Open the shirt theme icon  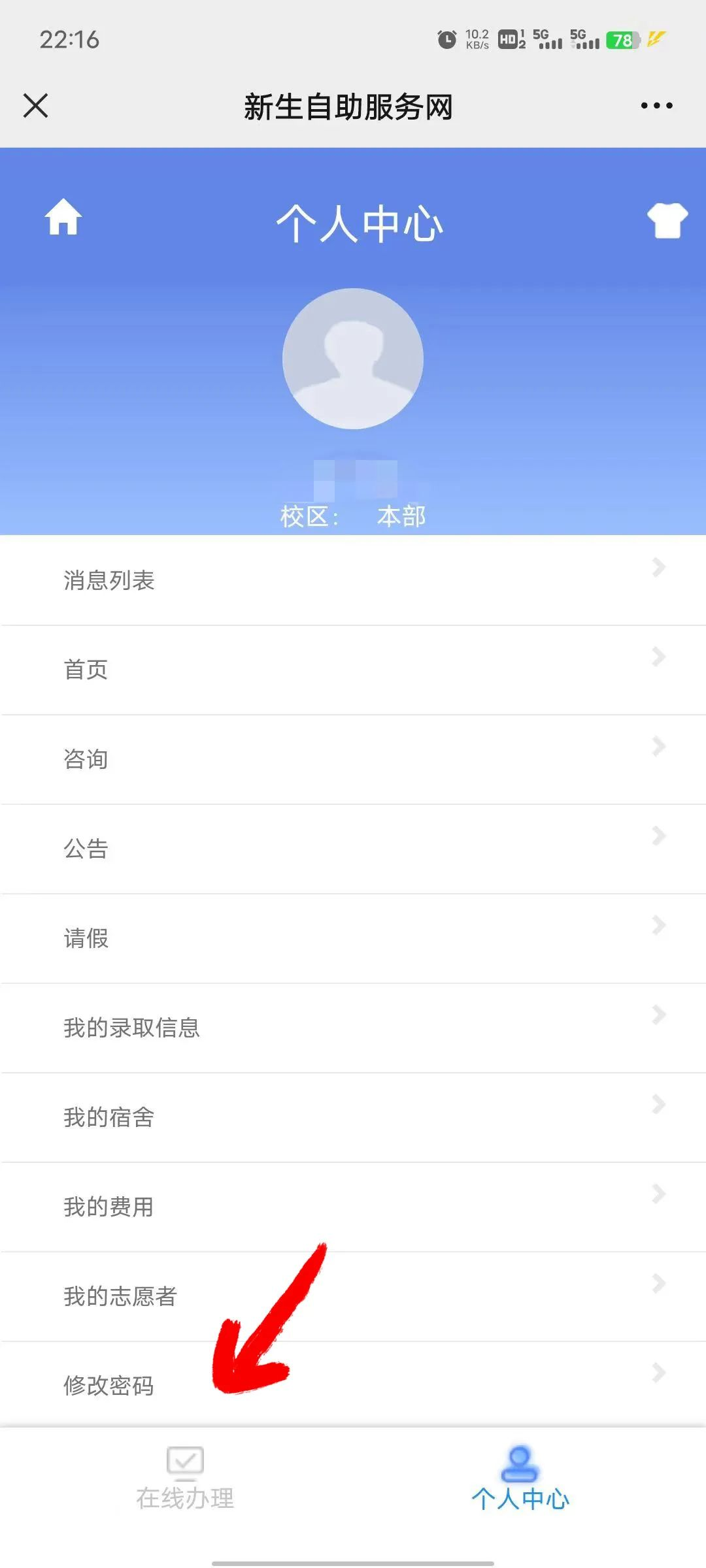coord(667,220)
